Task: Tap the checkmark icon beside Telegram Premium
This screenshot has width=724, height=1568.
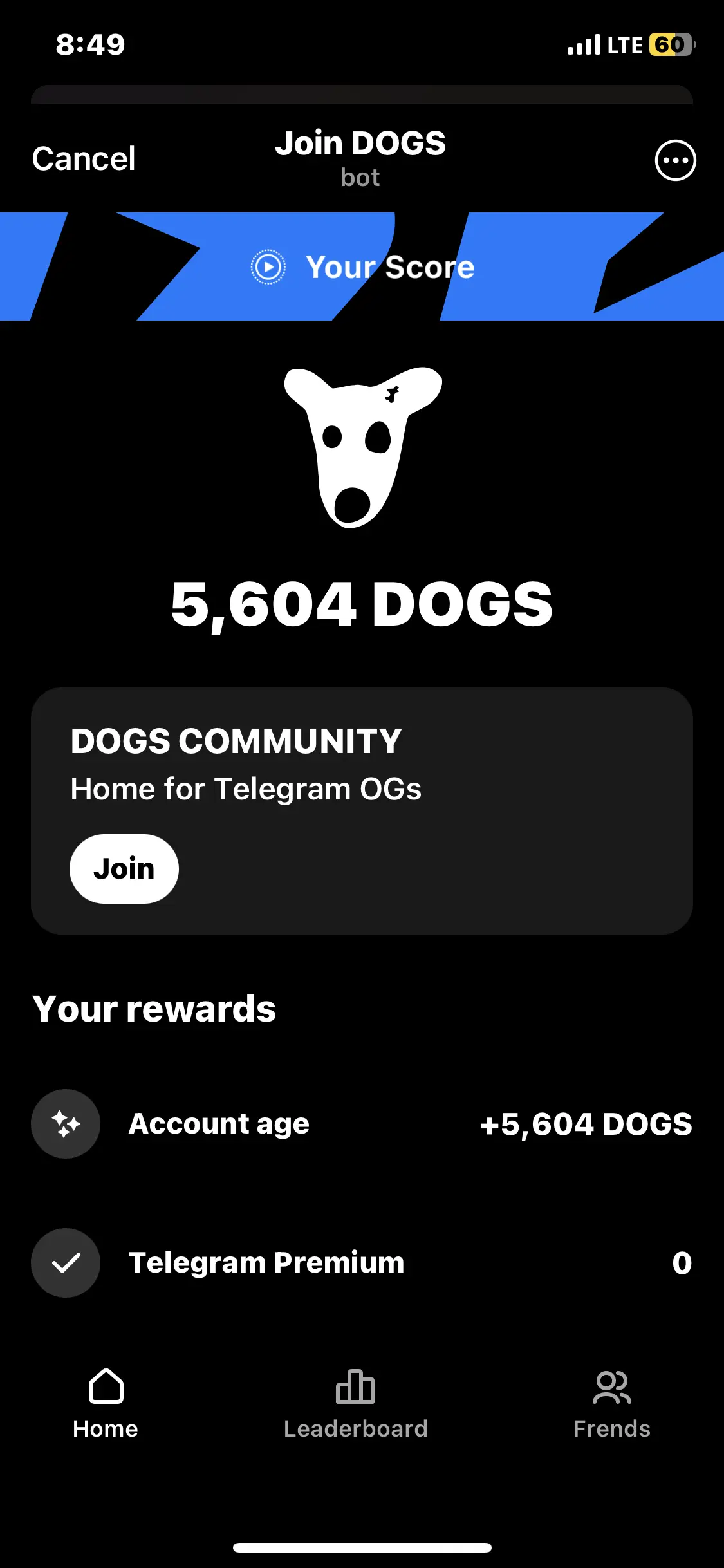Action: 65,1262
